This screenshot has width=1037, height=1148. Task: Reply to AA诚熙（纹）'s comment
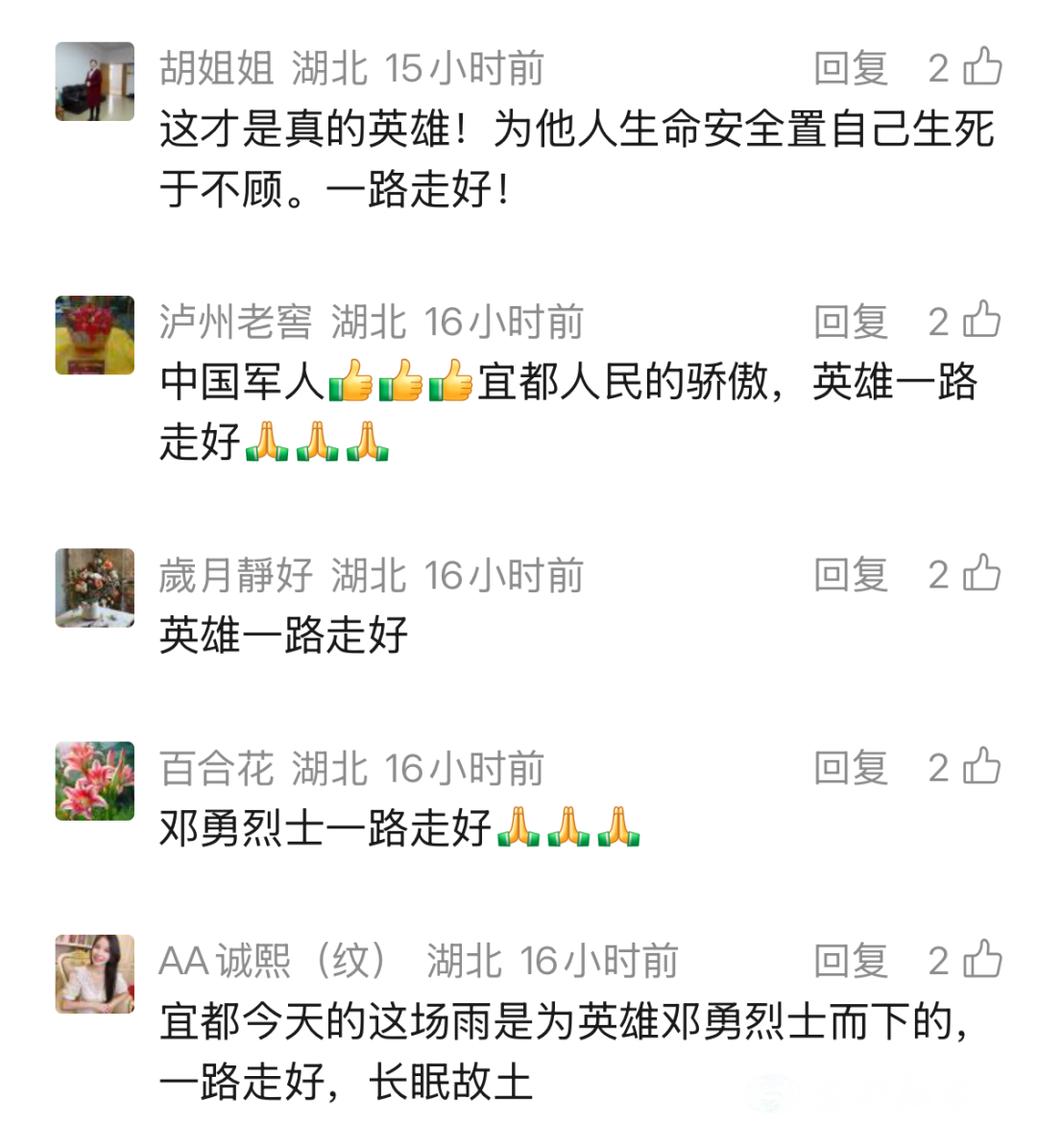[850, 961]
